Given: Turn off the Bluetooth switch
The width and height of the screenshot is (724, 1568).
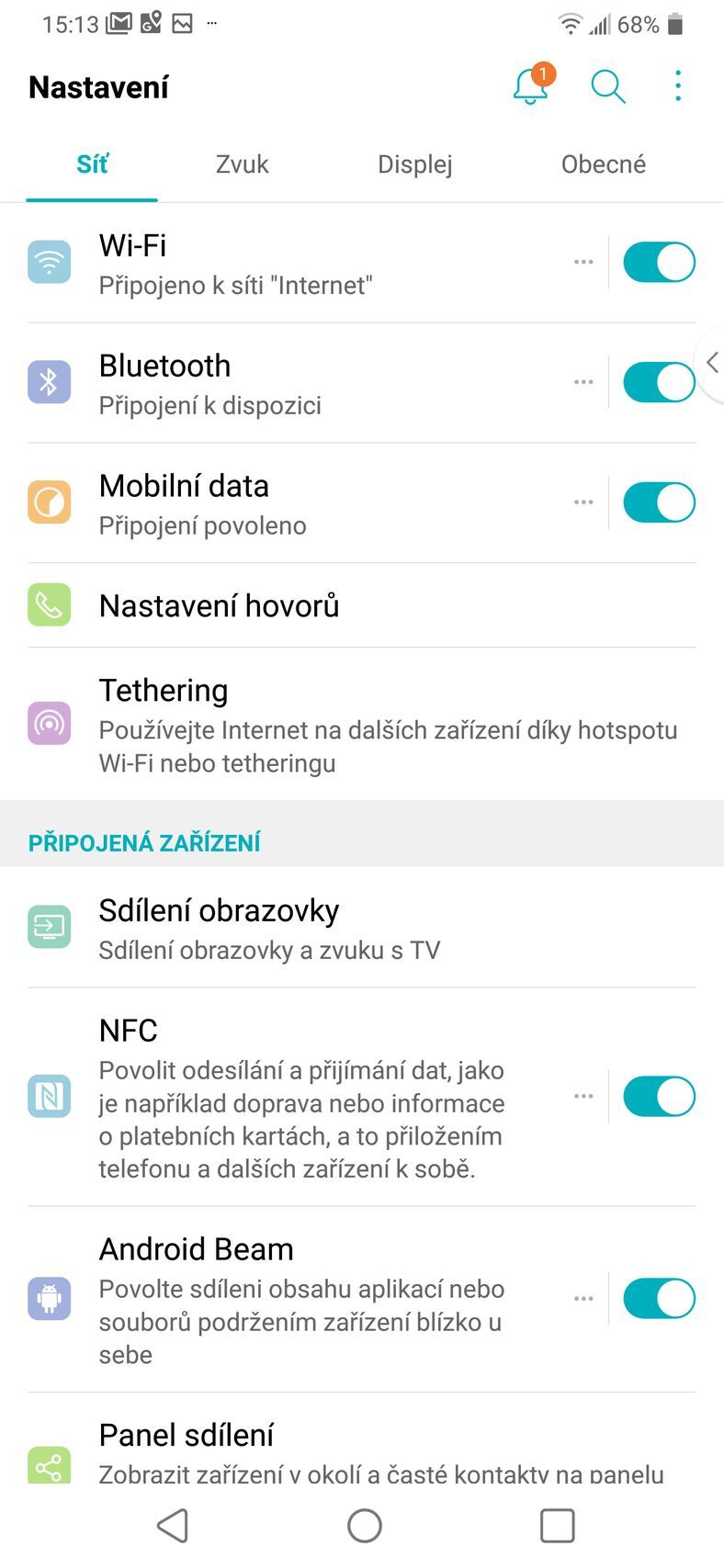Looking at the screenshot, I should pyautogui.click(x=659, y=381).
